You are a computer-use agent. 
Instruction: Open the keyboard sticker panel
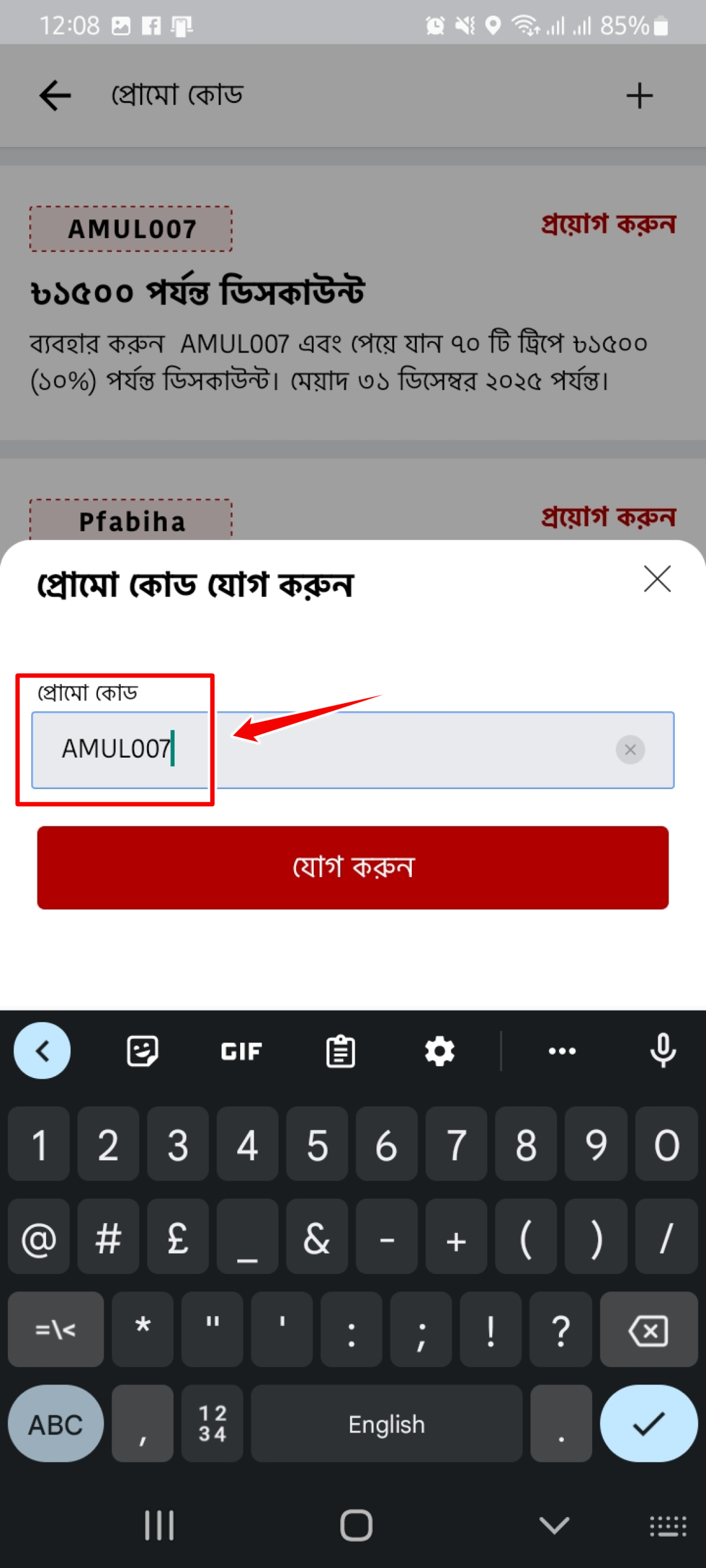(142, 1051)
